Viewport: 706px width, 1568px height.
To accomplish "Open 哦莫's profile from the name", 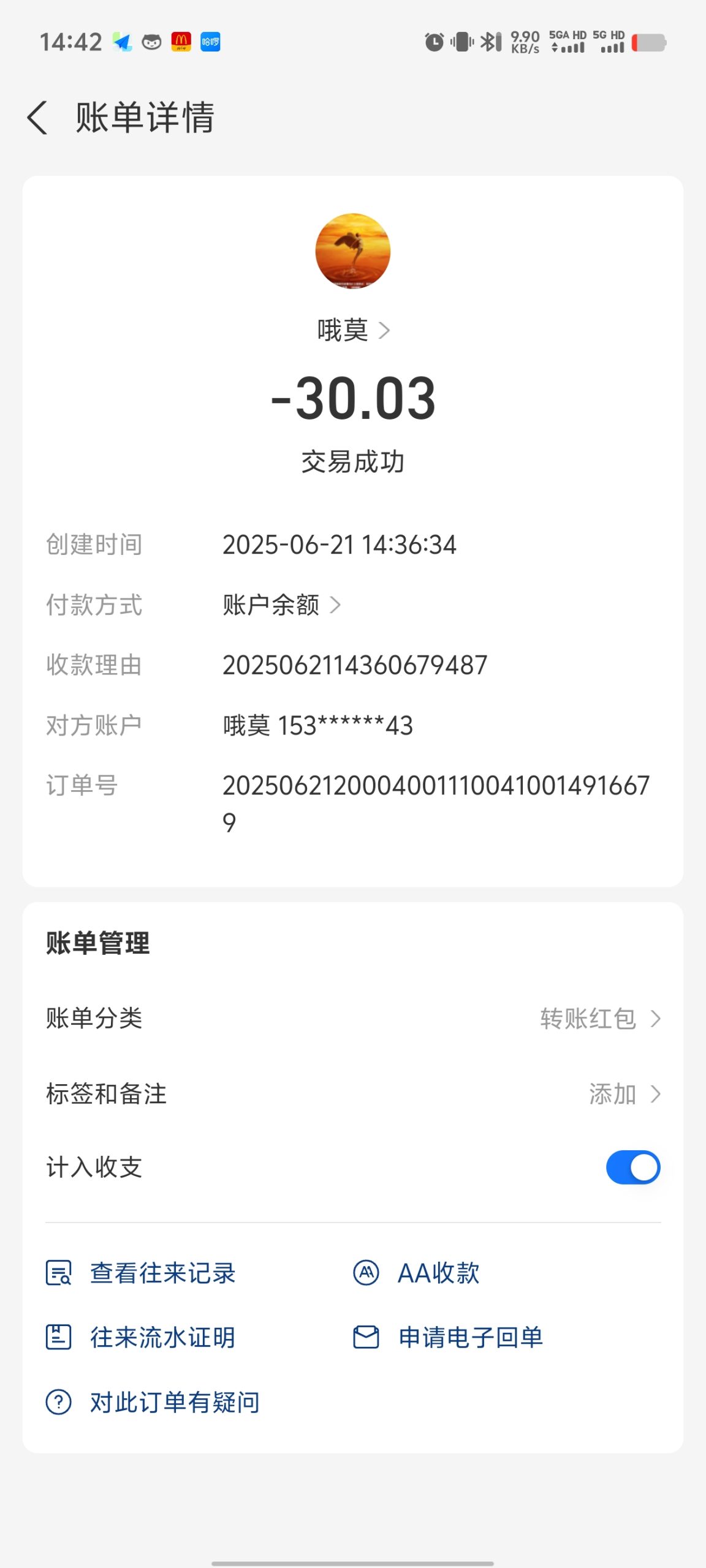I will click(x=353, y=331).
